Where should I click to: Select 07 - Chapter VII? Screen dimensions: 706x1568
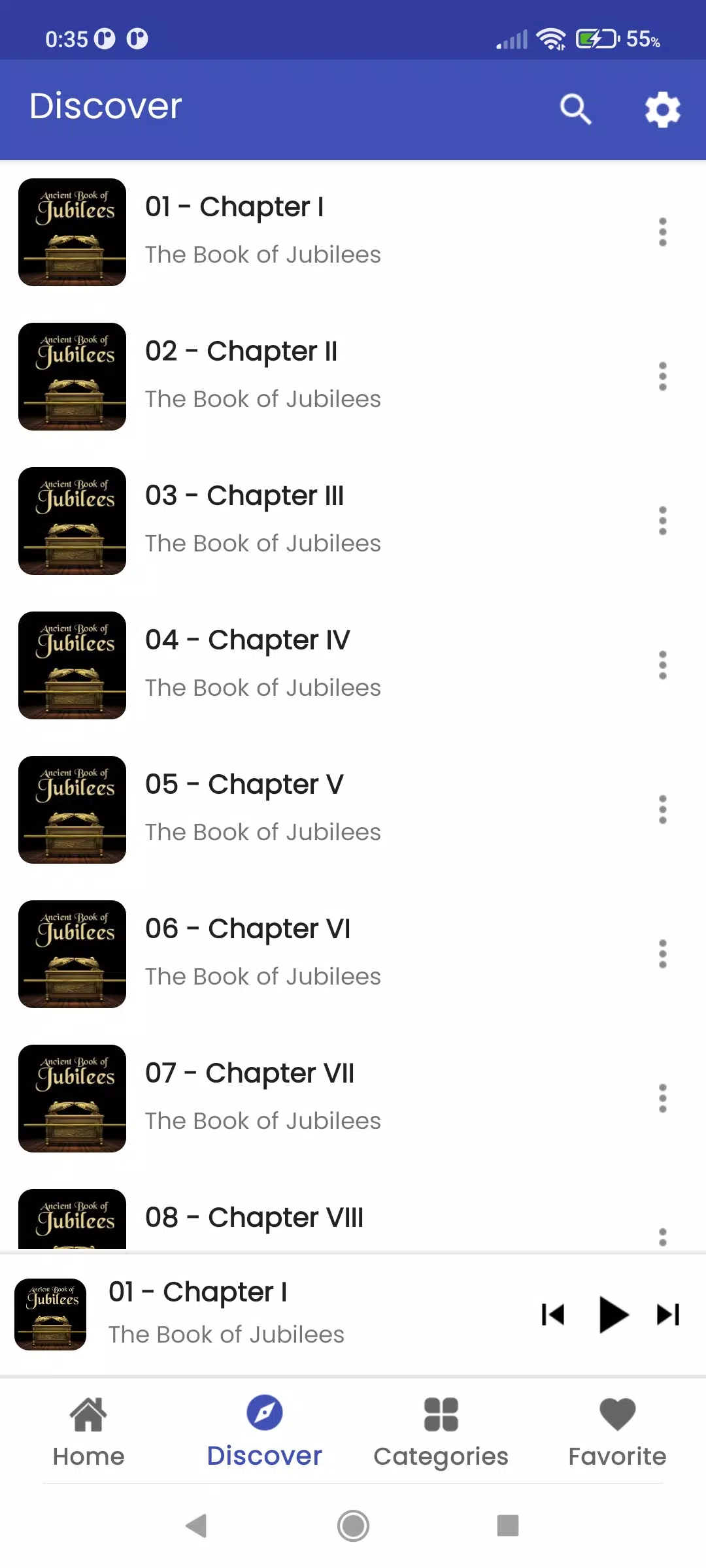[x=261, y=1097]
